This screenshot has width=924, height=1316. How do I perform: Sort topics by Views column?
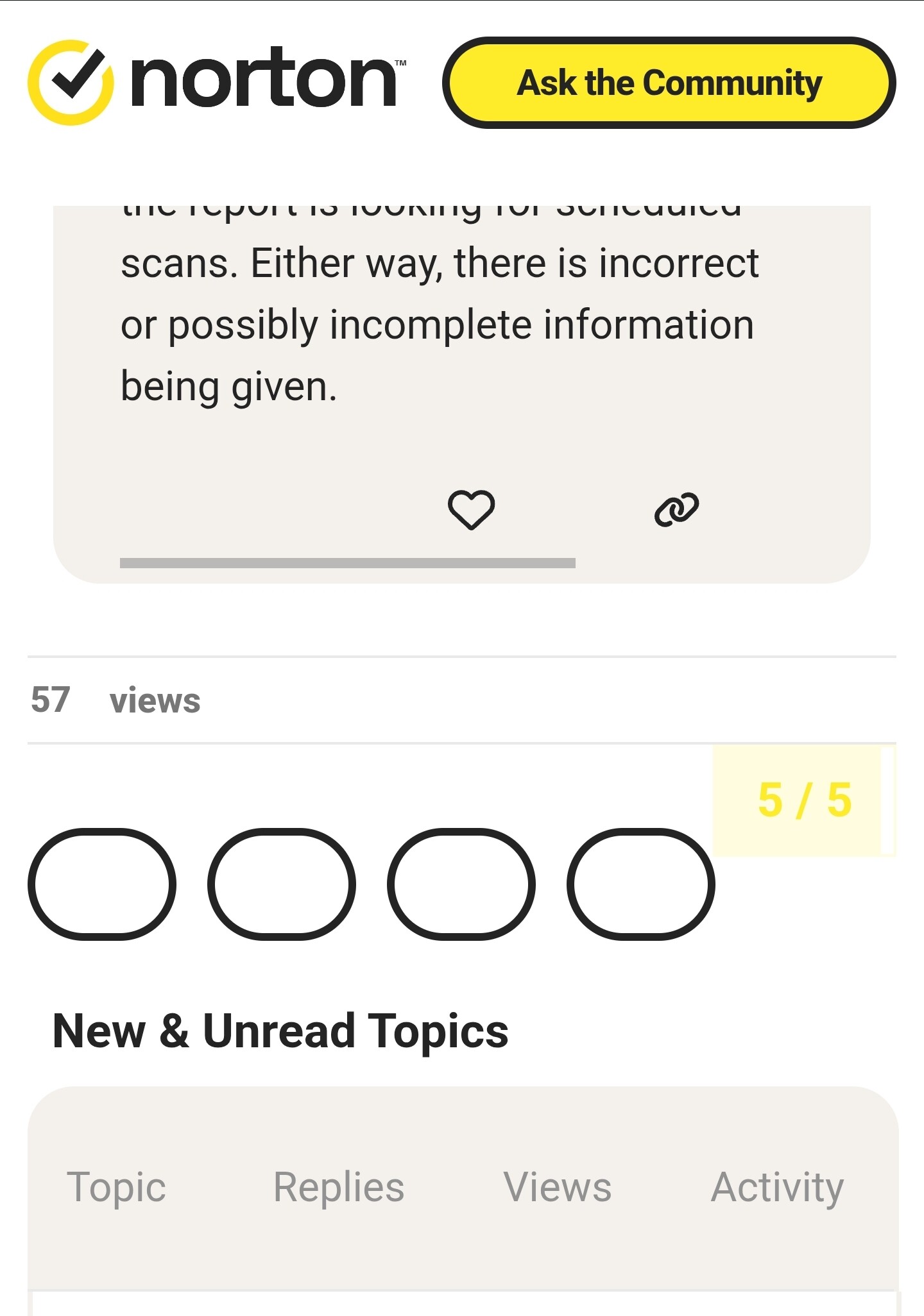(557, 1187)
